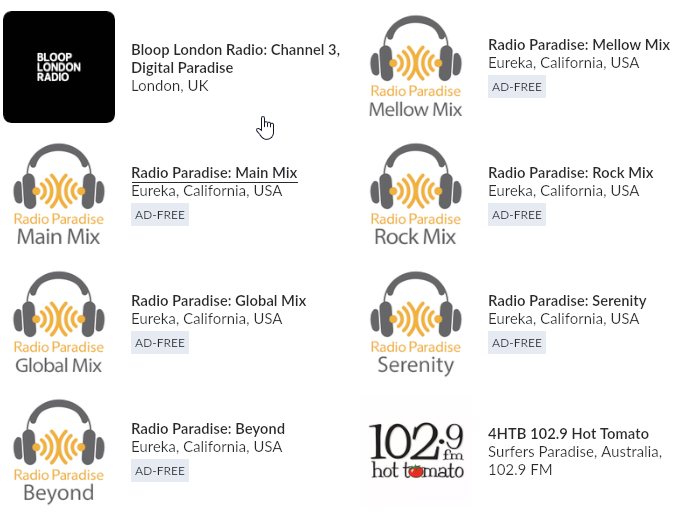Select Radio Paradise: Rock Mix station

[570, 173]
